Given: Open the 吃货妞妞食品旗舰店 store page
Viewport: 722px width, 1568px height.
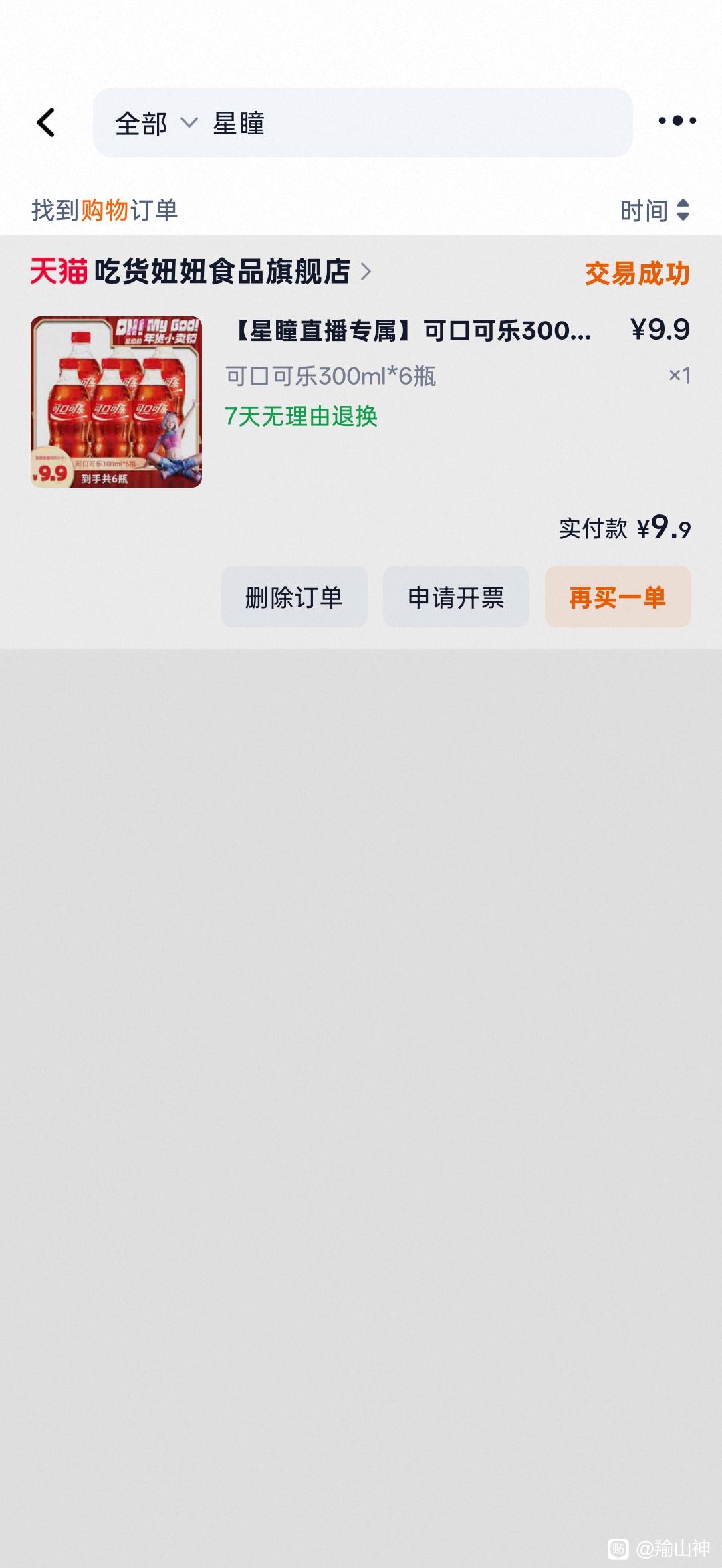Looking at the screenshot, I should (x=222, y=272).
